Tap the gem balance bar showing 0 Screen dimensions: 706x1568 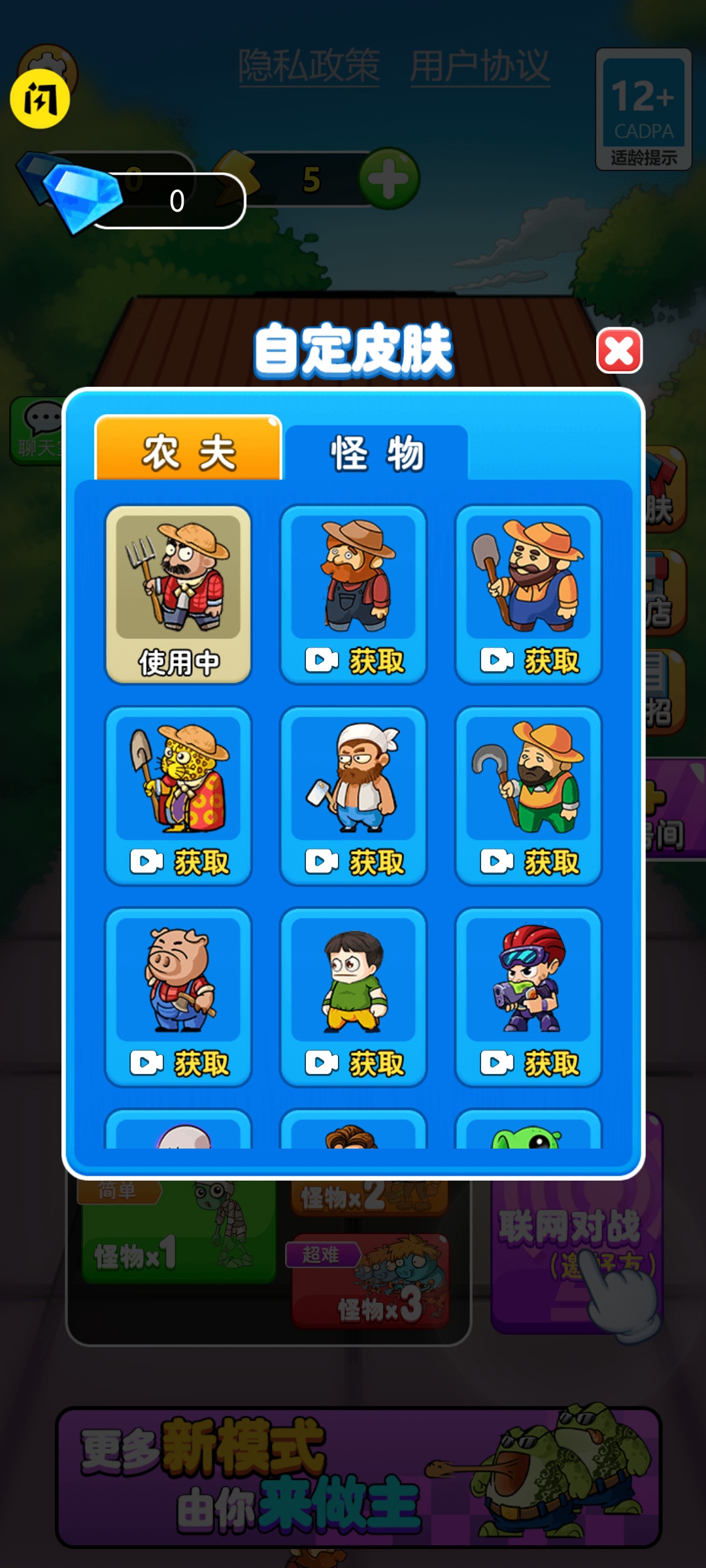176,201
